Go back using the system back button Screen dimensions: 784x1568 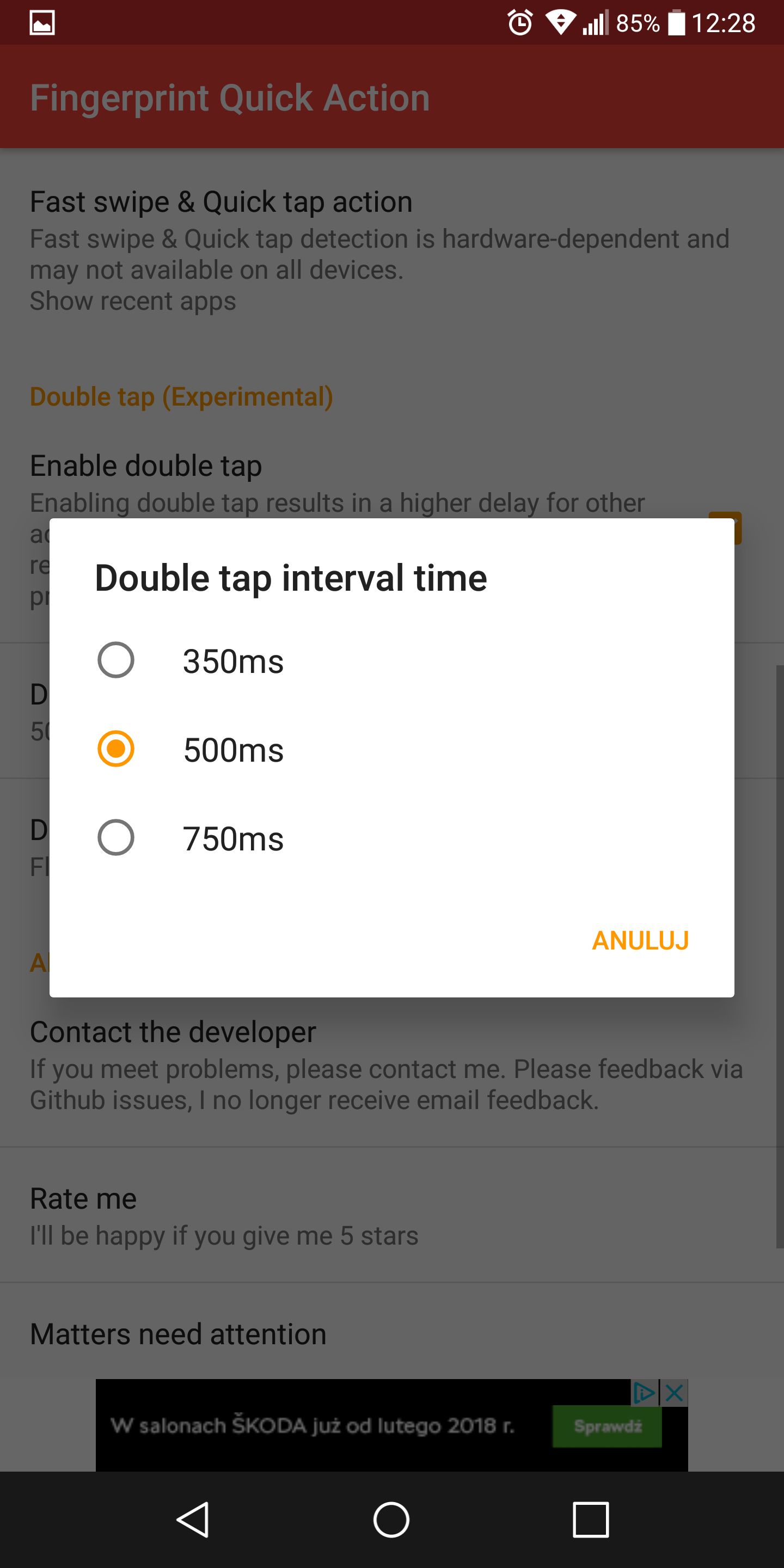point(194,1520)
